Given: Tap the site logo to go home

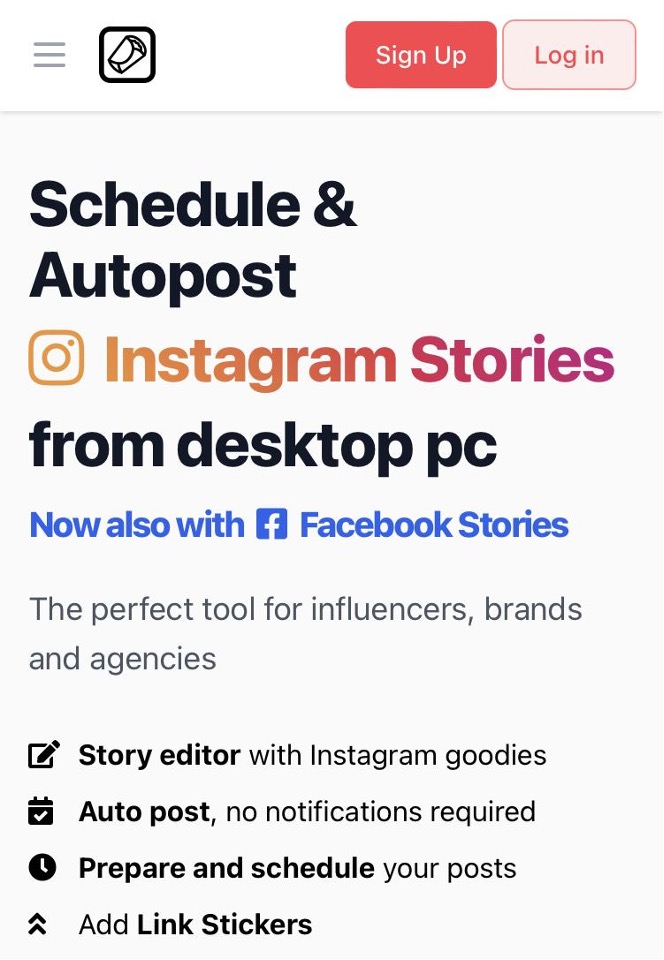Looking at the screenshot, I should [x=127, y=55].
